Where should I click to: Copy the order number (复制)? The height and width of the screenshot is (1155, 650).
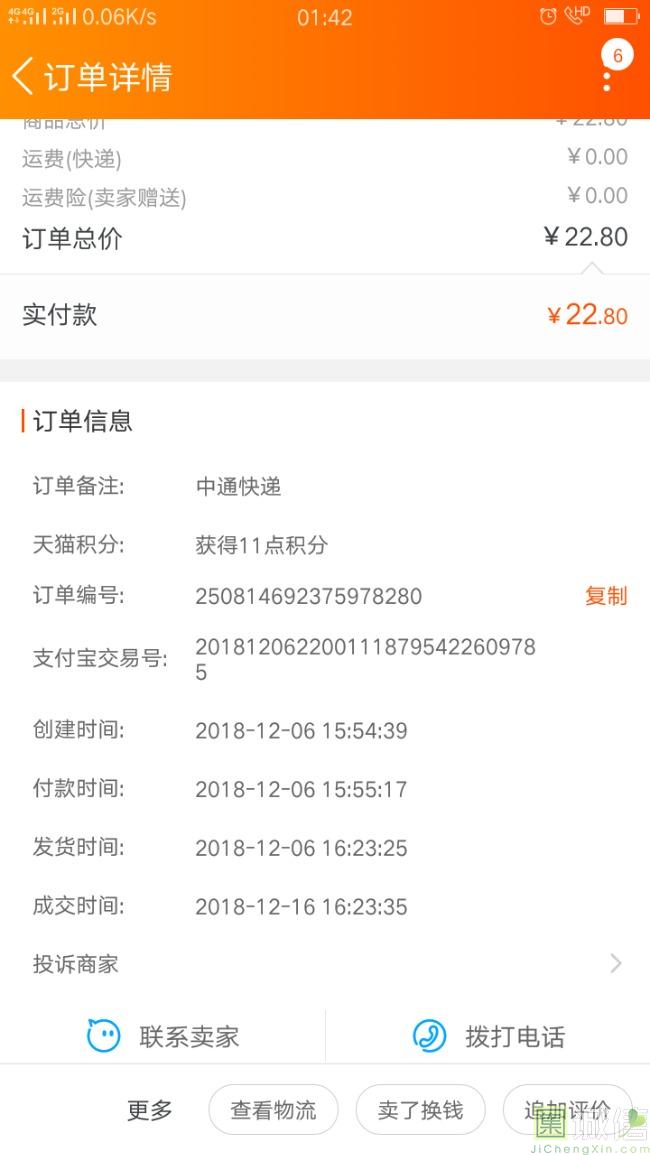606,596
